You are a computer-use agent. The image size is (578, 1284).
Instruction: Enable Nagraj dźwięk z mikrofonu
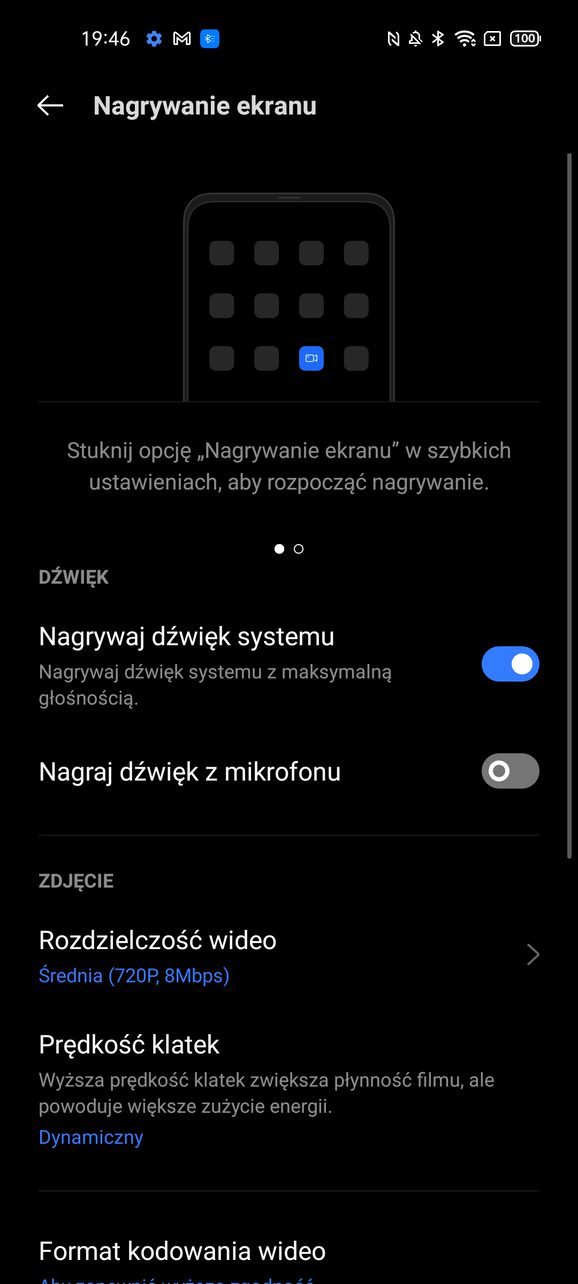click(x=510, y=771)
